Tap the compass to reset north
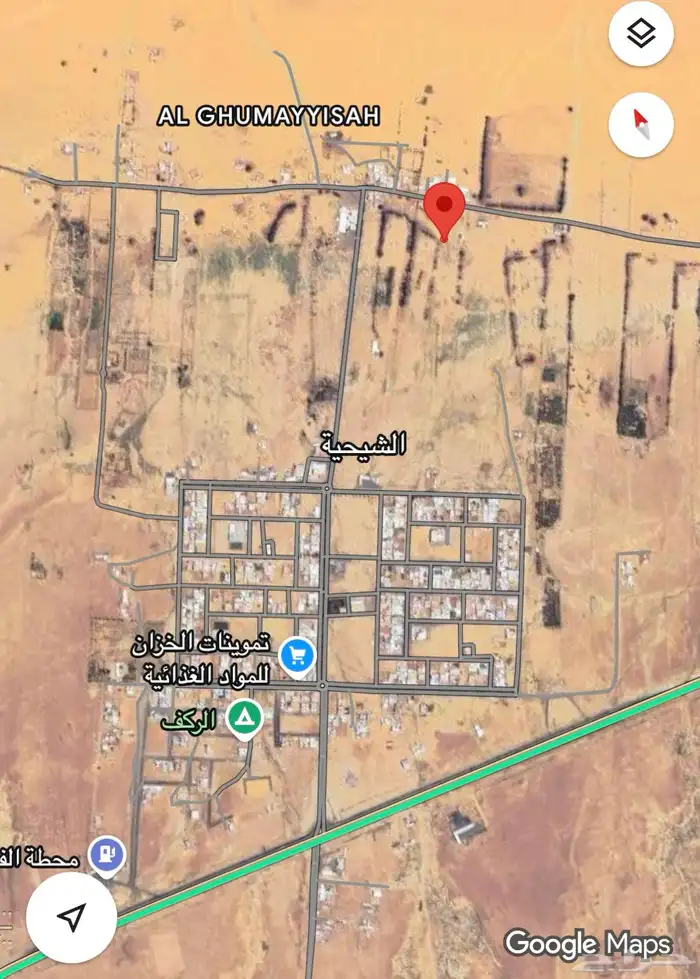Screen dimensions: 700x979 [x=641, y=124]
